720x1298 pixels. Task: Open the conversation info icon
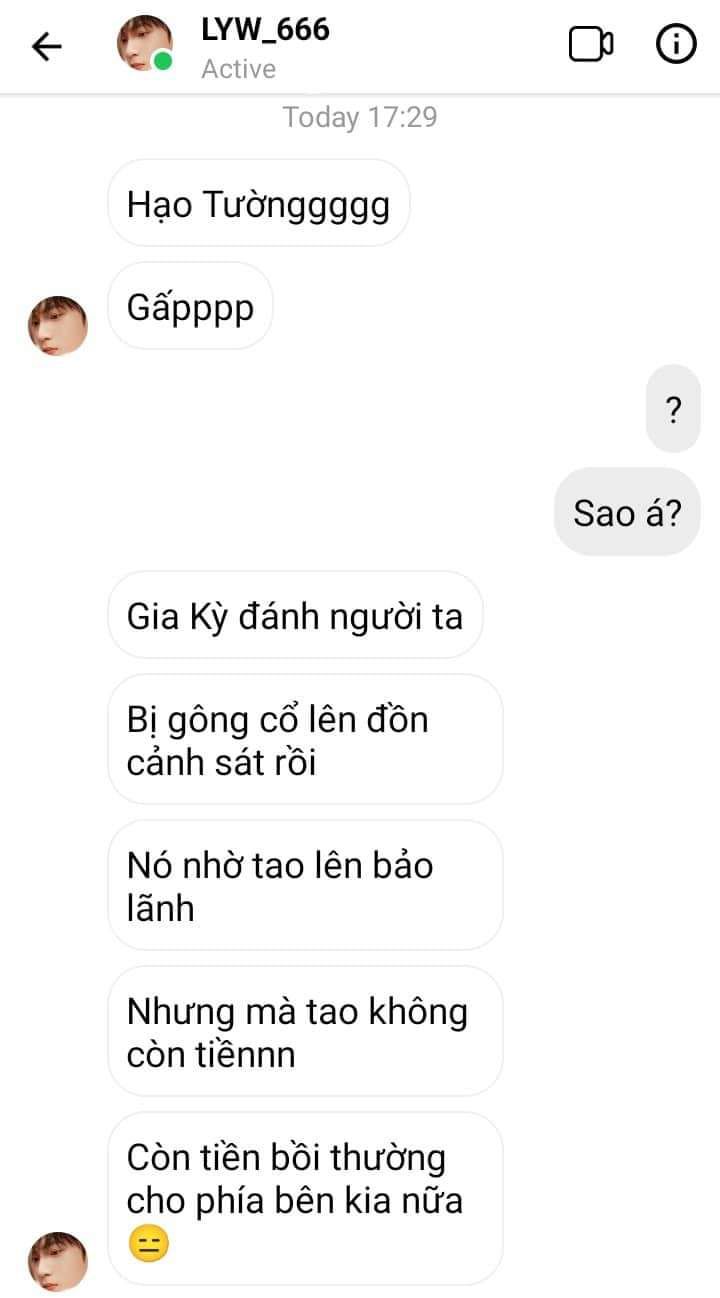[675, 45]
